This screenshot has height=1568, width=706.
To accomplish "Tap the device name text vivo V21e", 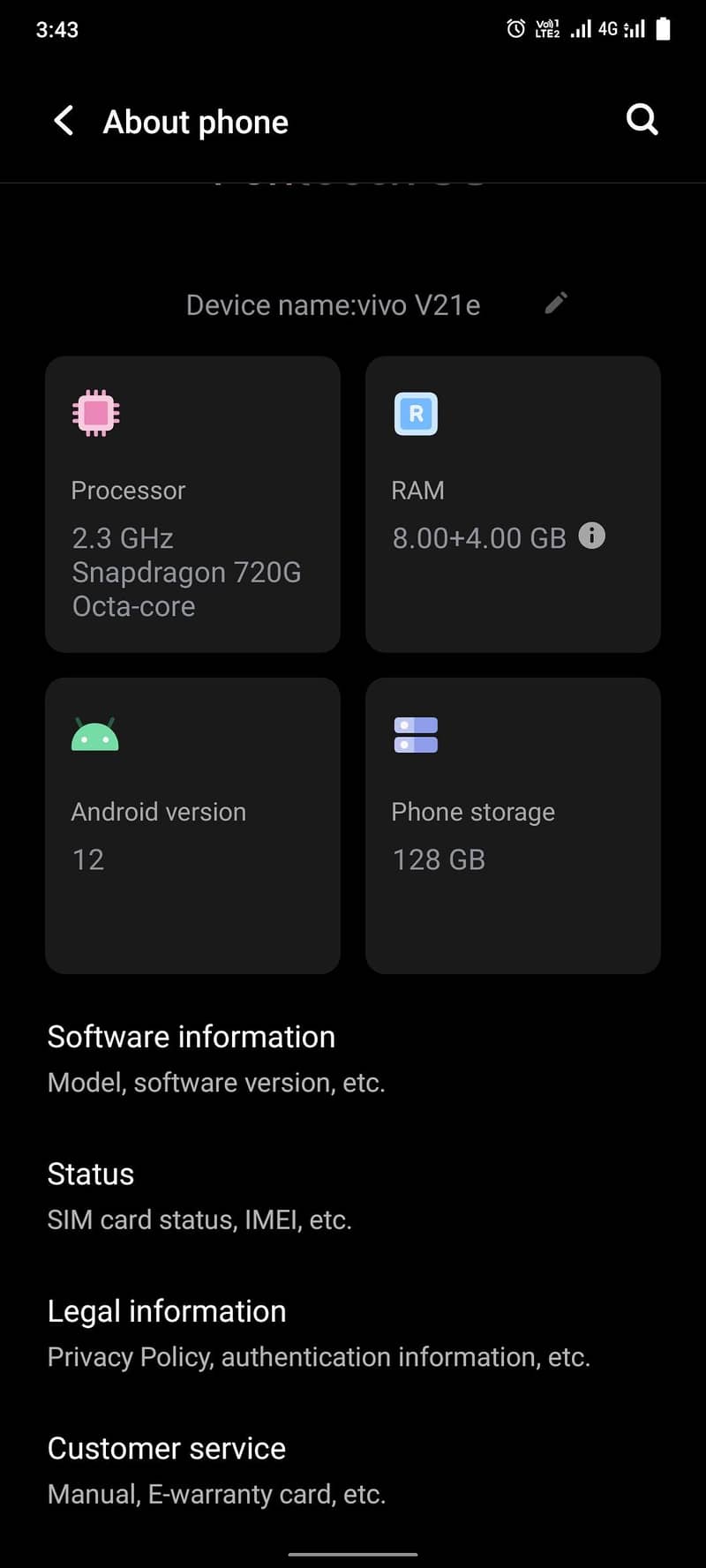I will coord(333,304).
